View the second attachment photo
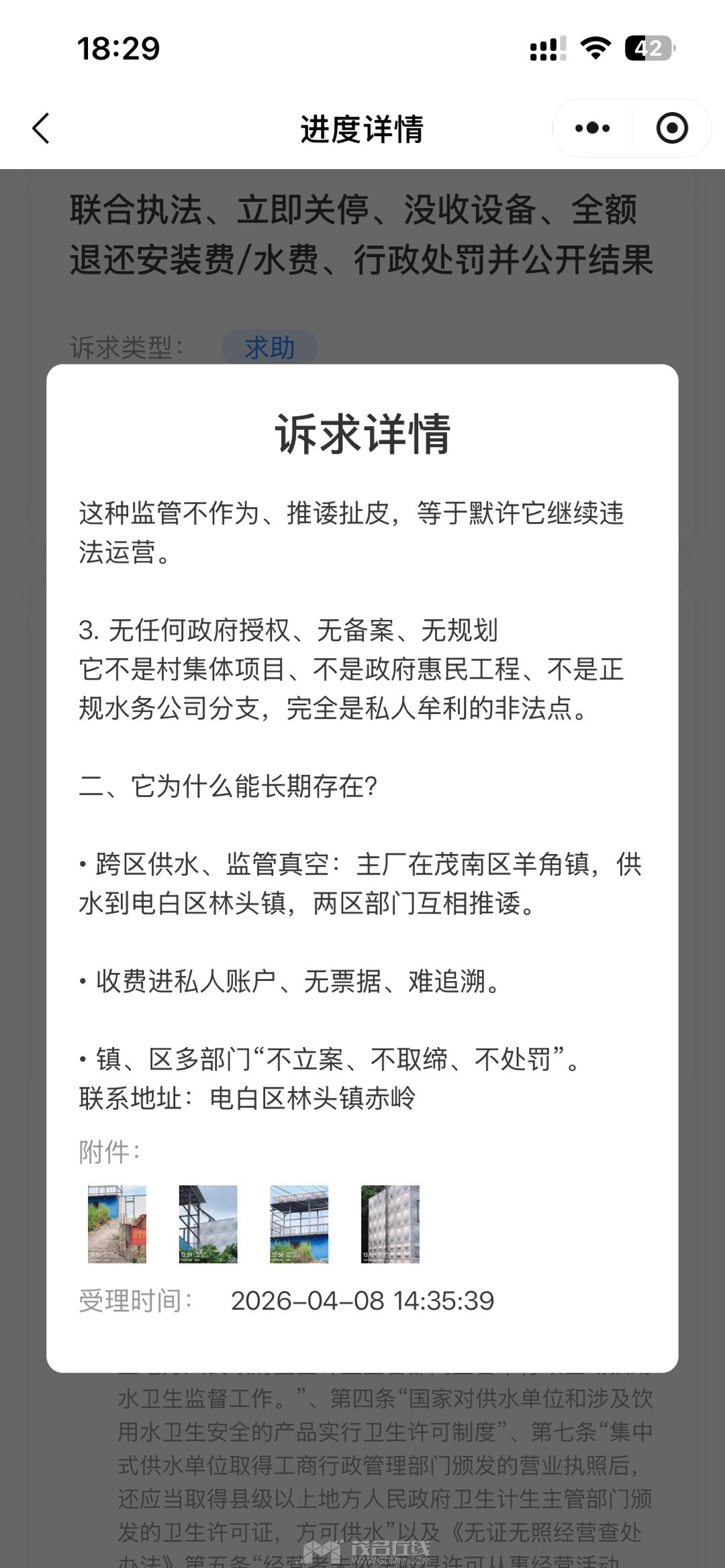Image resolution: width=725 pixels, height=1568 pixels. click(x=208, y=1224)
